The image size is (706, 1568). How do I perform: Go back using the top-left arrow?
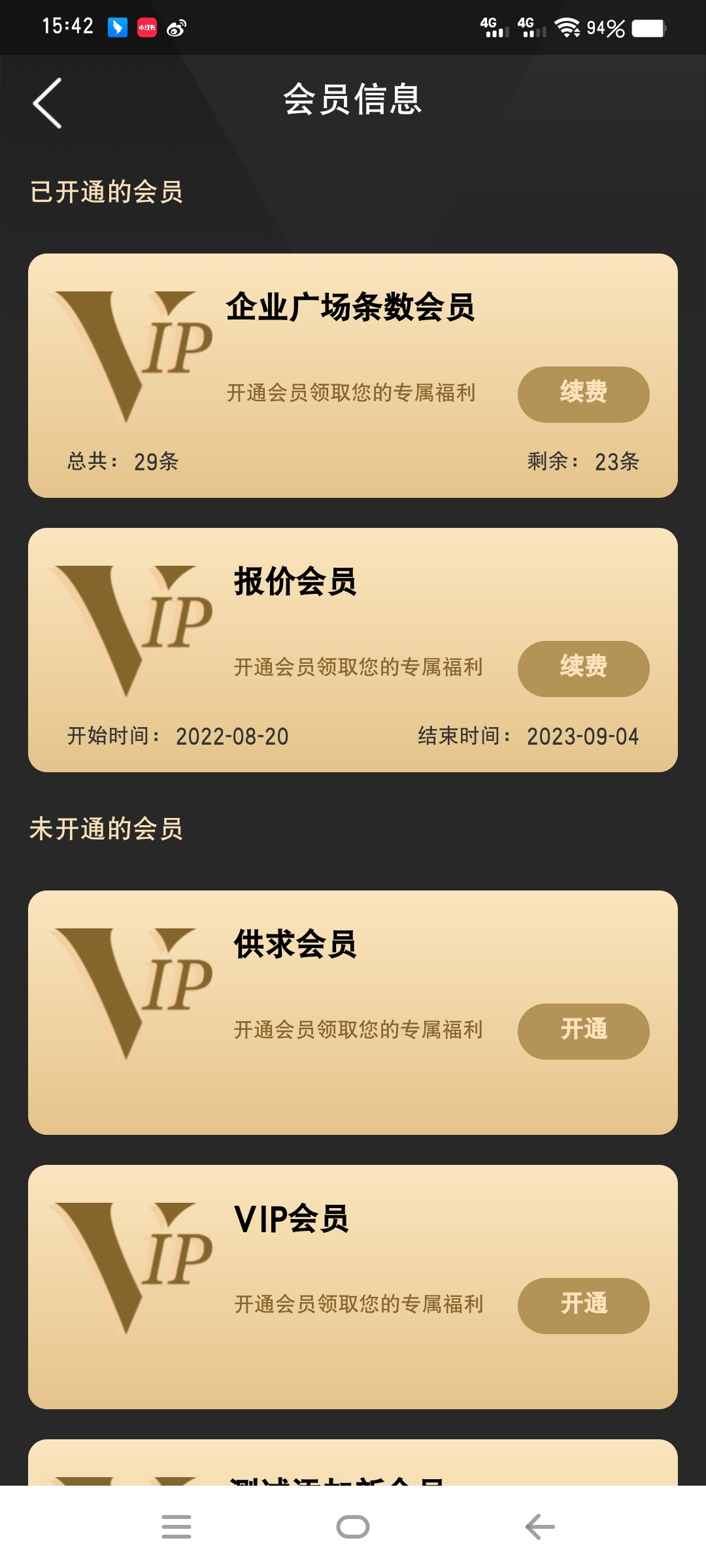(x=48, y=103)
